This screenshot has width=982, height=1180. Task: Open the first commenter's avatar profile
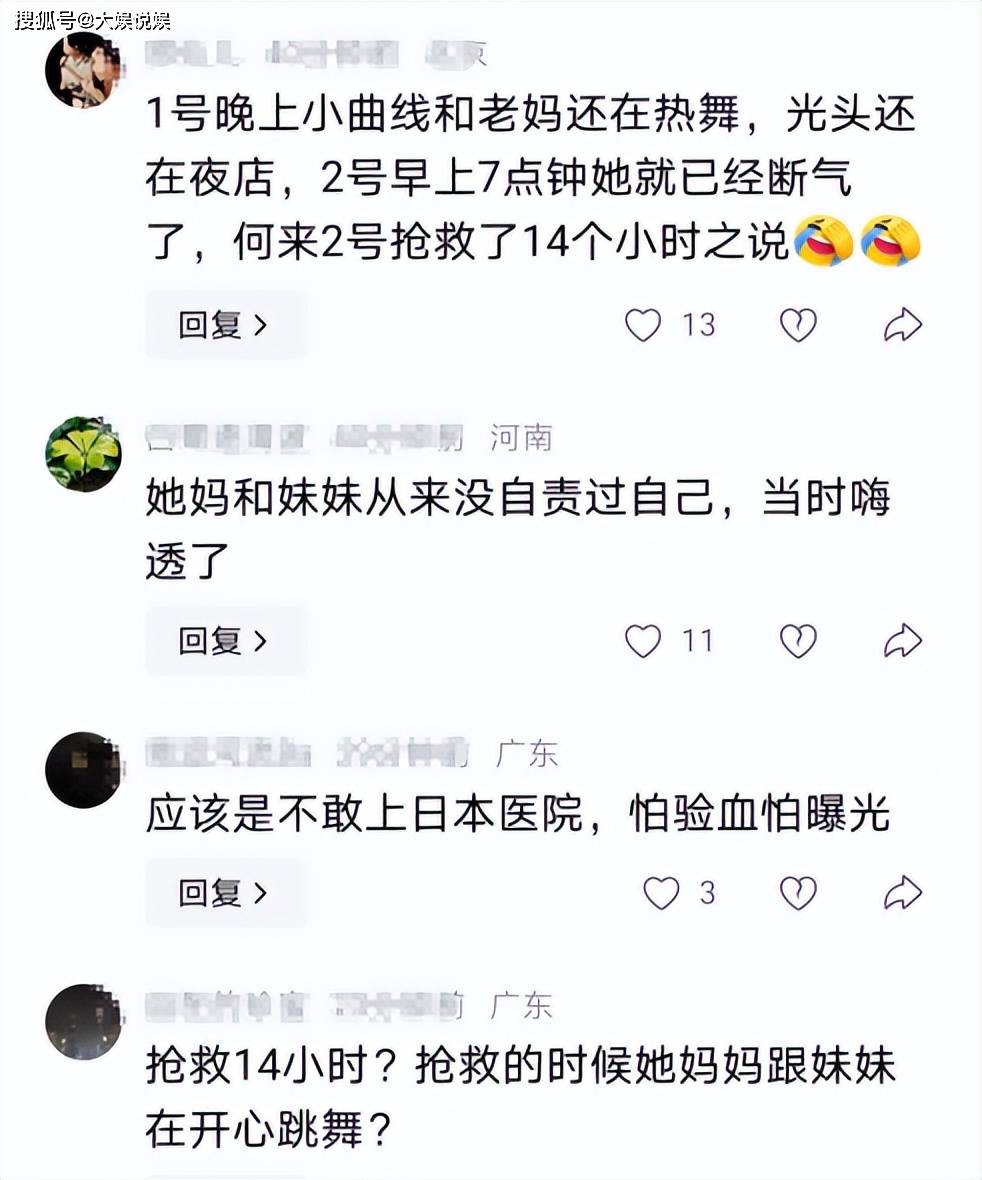tap(83, 70)
